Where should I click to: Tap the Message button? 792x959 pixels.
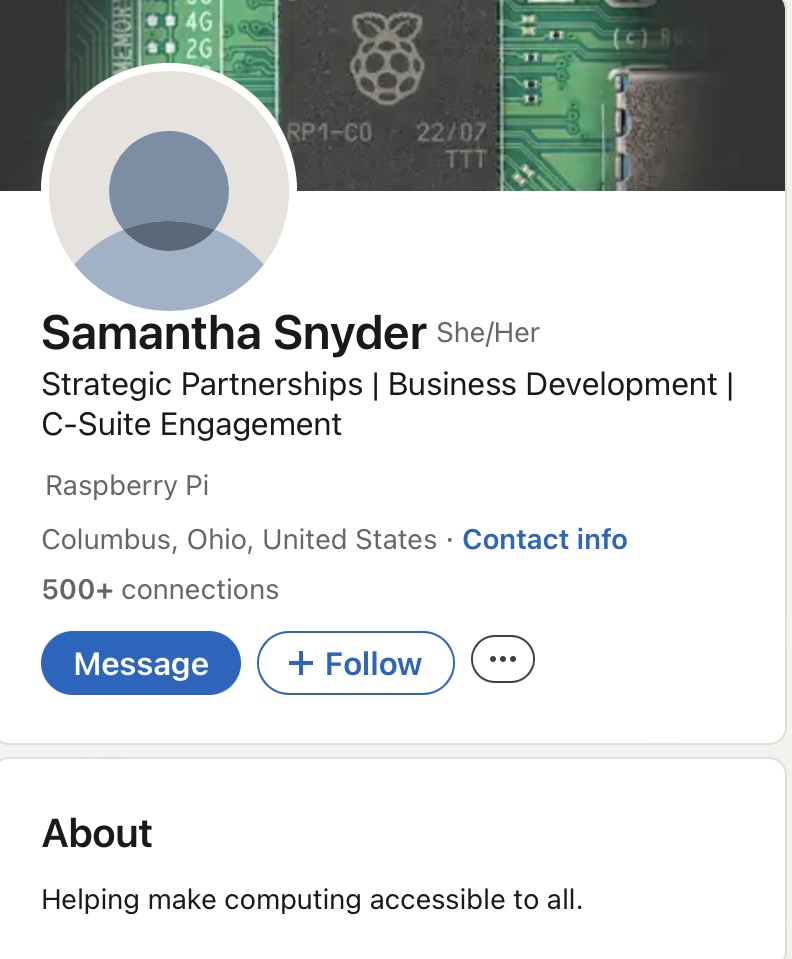coord(141,663)
